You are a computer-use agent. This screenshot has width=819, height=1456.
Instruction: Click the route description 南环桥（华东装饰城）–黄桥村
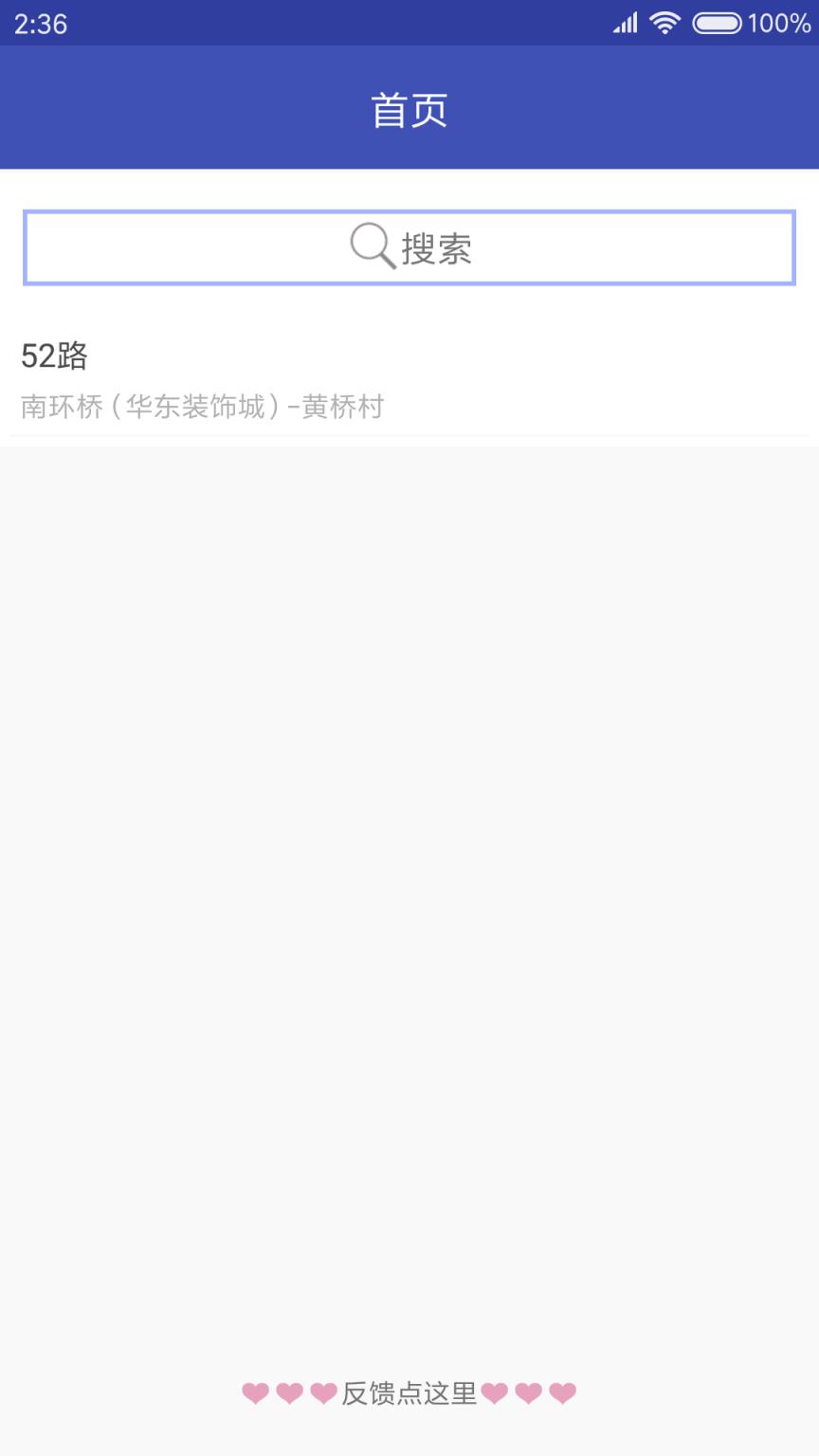202,406
